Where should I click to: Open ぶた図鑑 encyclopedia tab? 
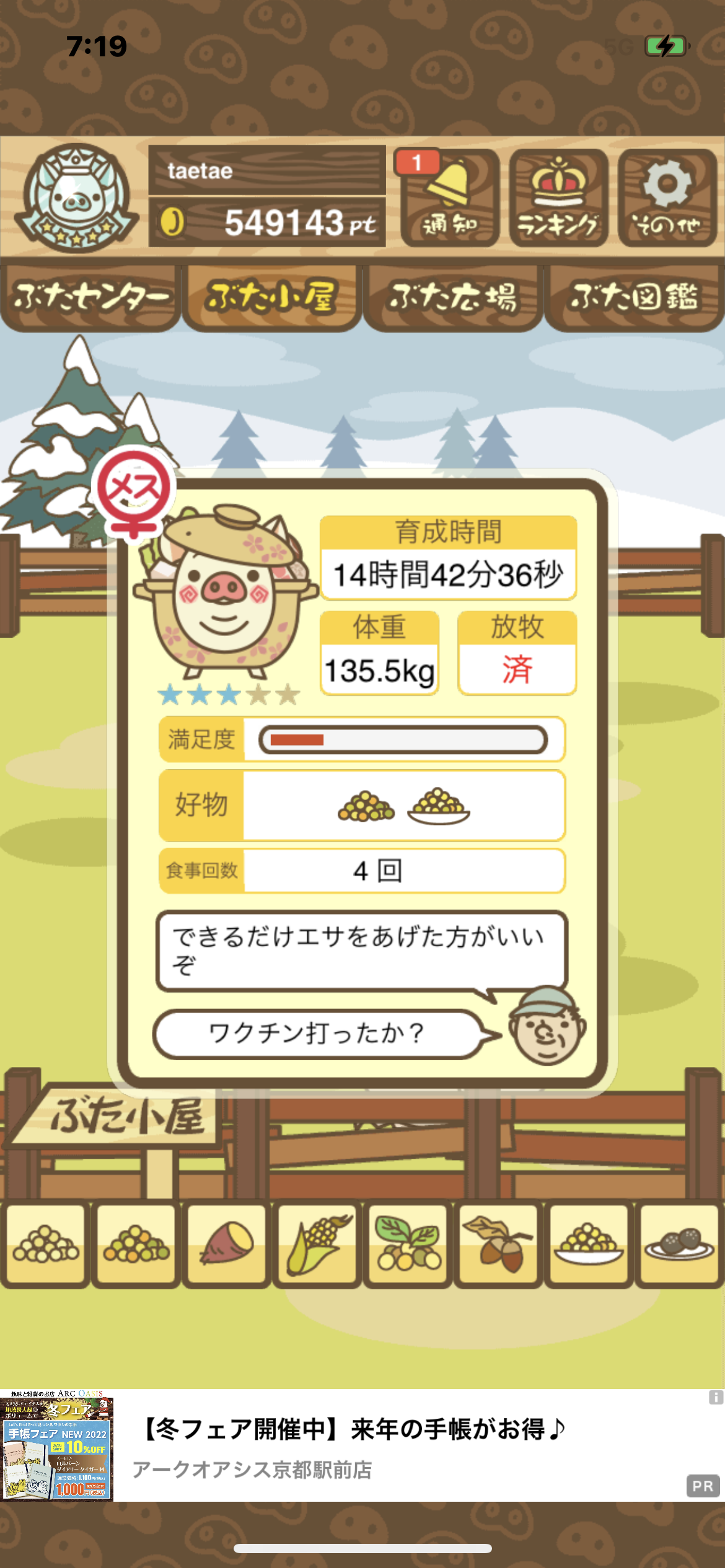tap(635, 298)
